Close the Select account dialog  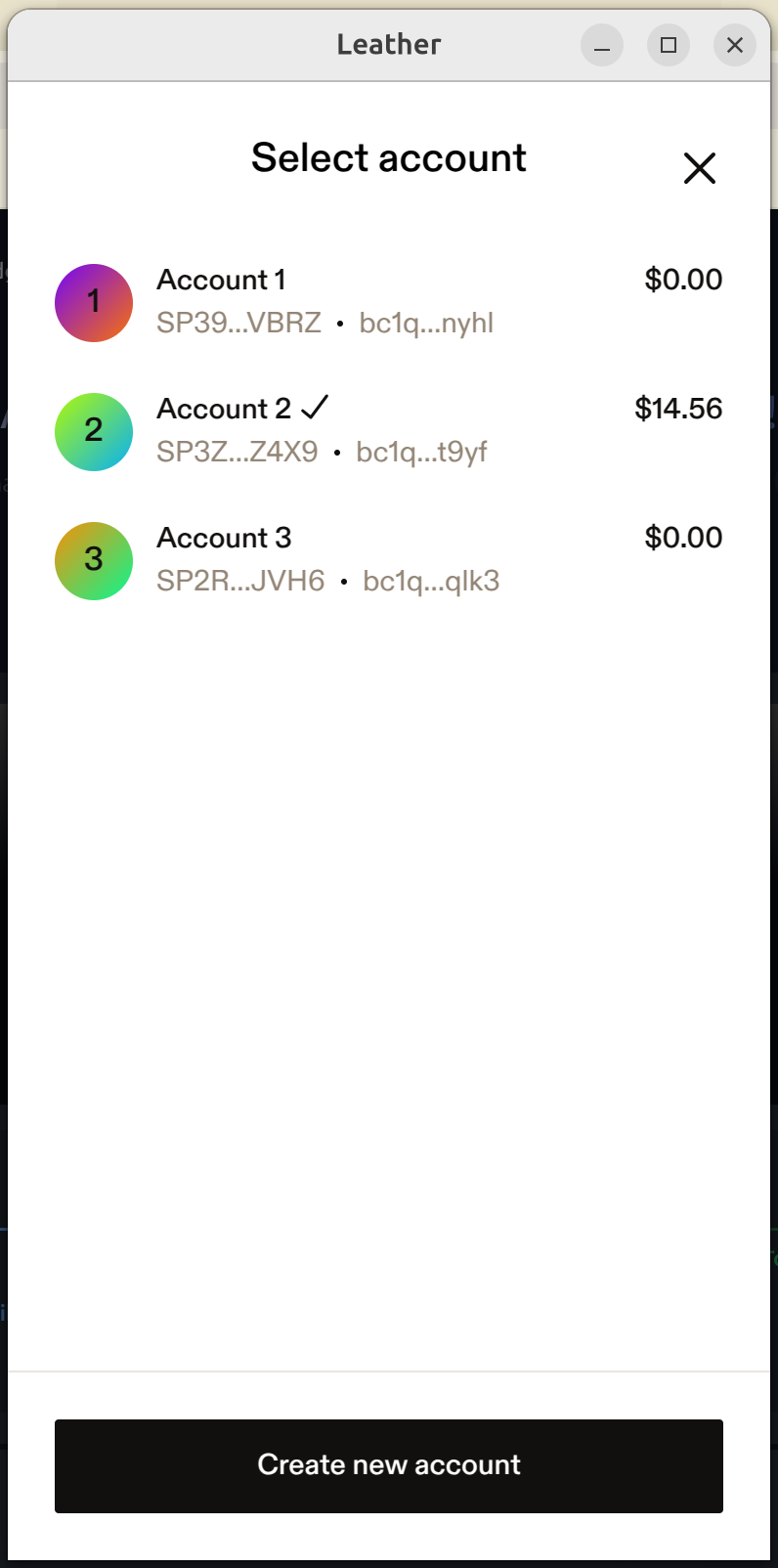pyautogui.click(x=700, y=168)
